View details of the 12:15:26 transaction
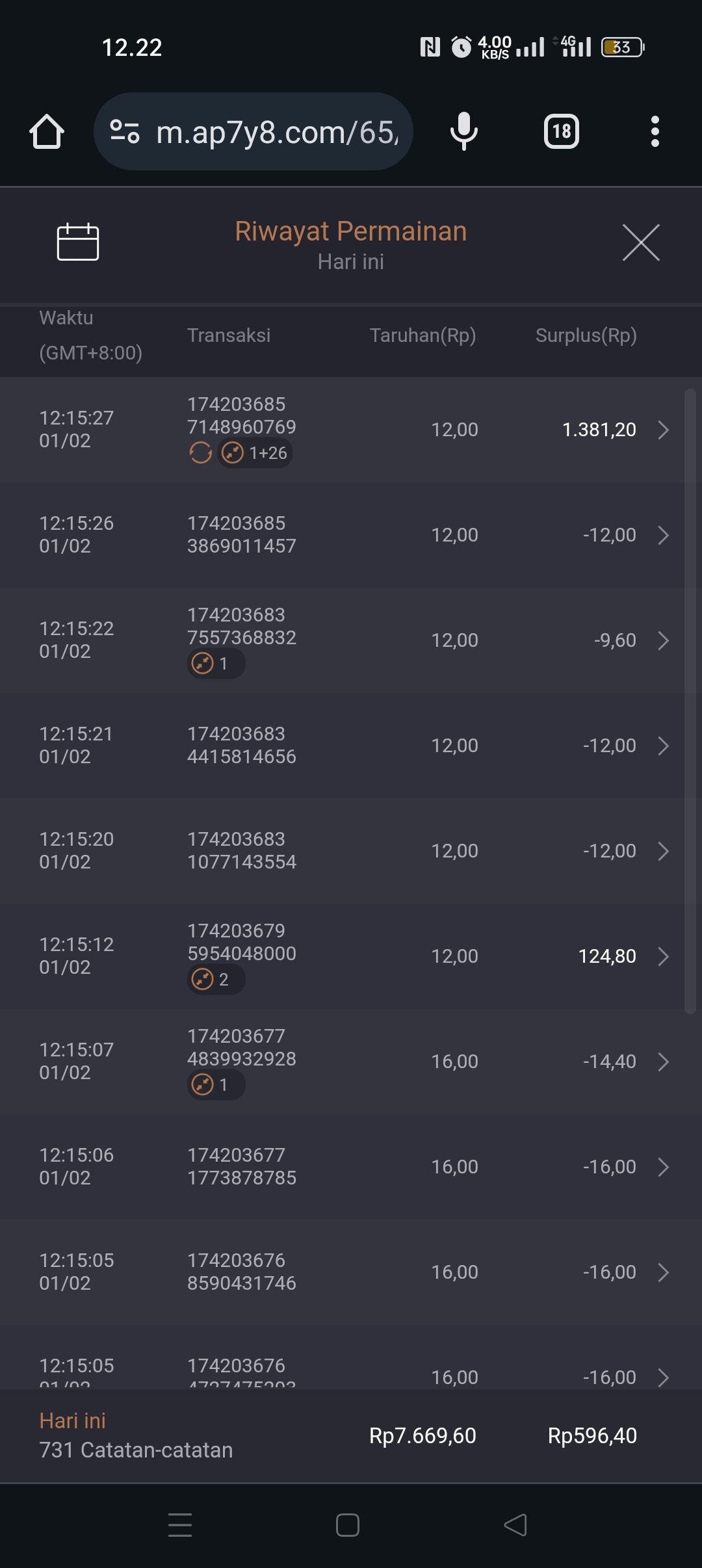 (663, 535)
